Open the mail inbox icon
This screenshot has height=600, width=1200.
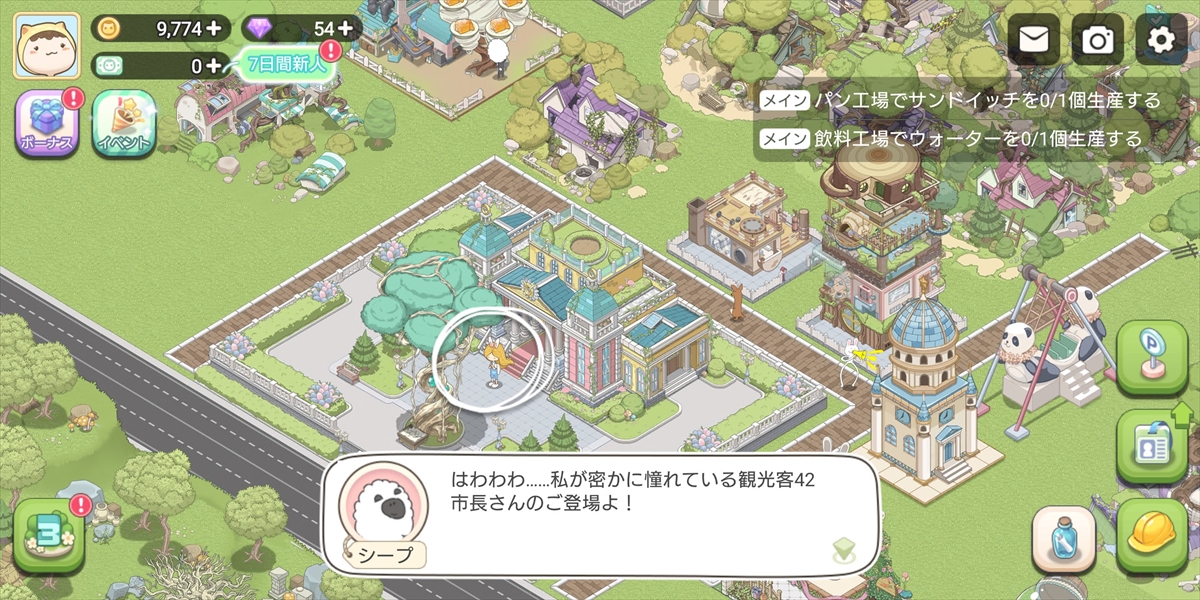1034,40
